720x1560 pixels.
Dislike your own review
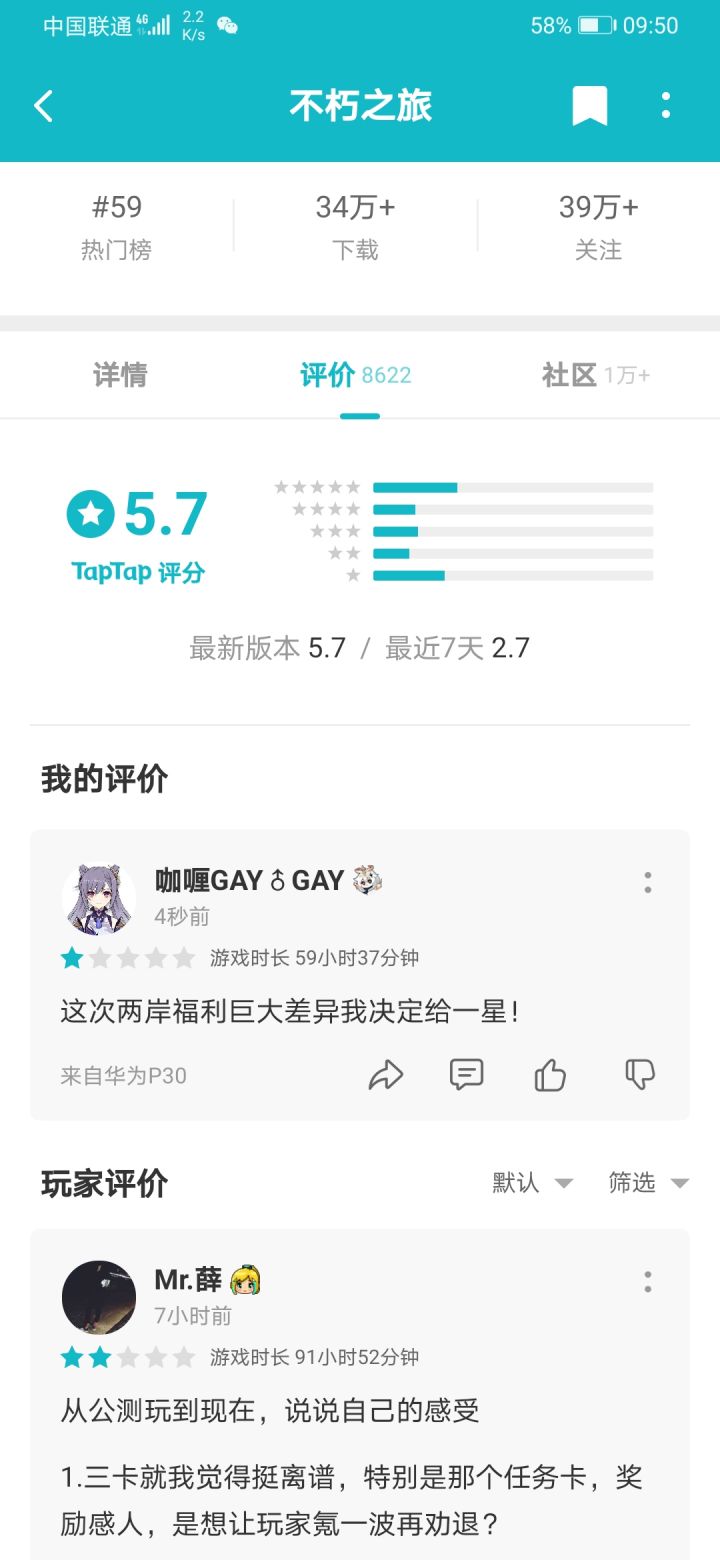point(638,1074)
